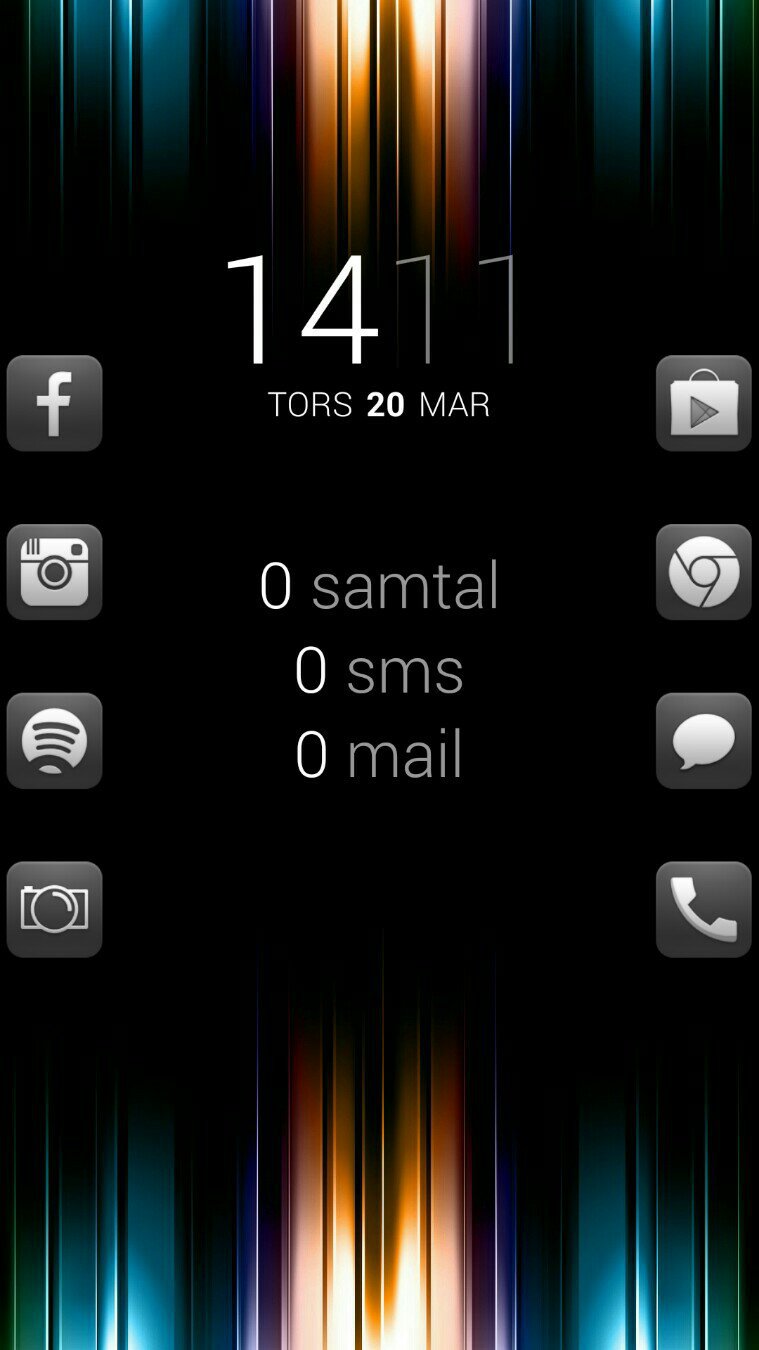Open the Google Play Store
Screen dimensions: 759x1350
point(703,403)
